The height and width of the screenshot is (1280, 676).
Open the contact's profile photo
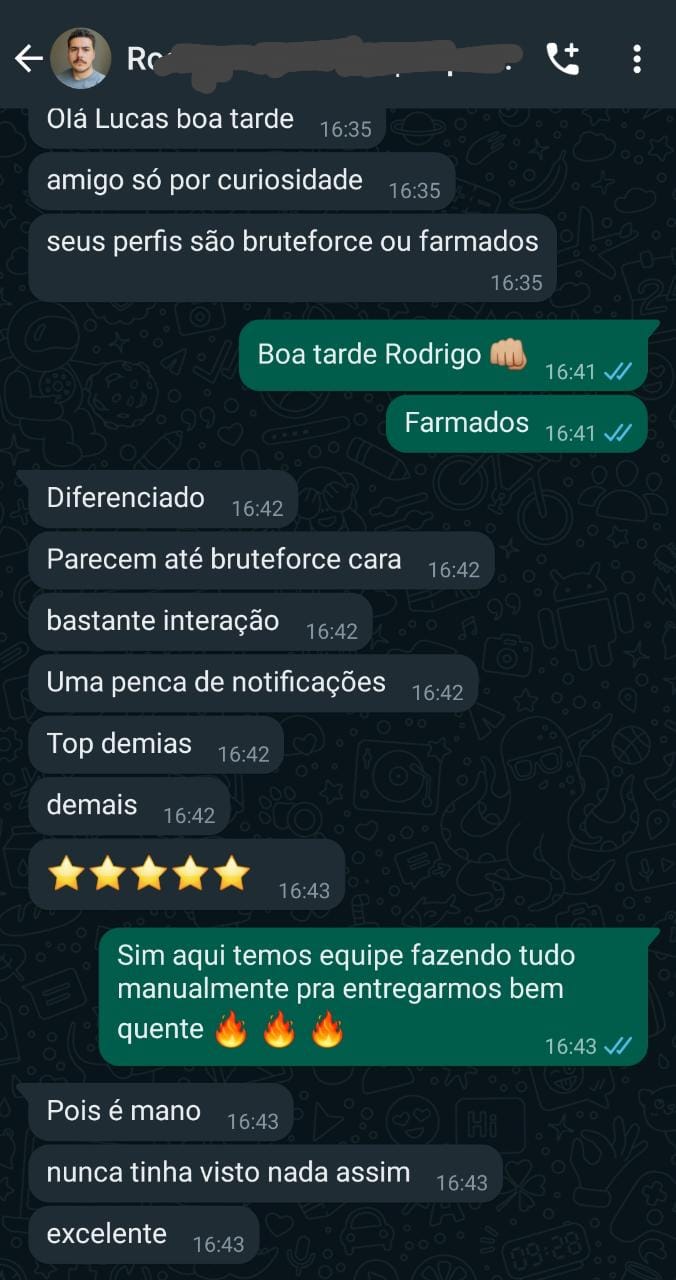(81, 58)
